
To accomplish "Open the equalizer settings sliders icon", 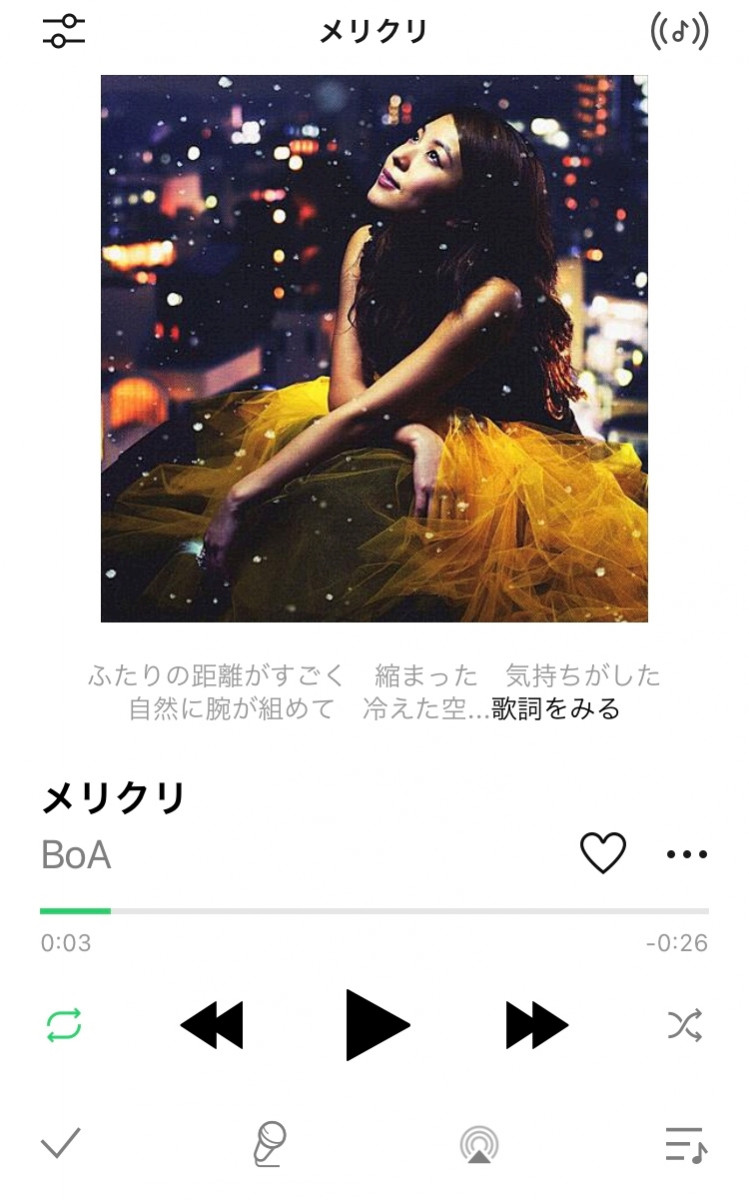I will point(64,31).
